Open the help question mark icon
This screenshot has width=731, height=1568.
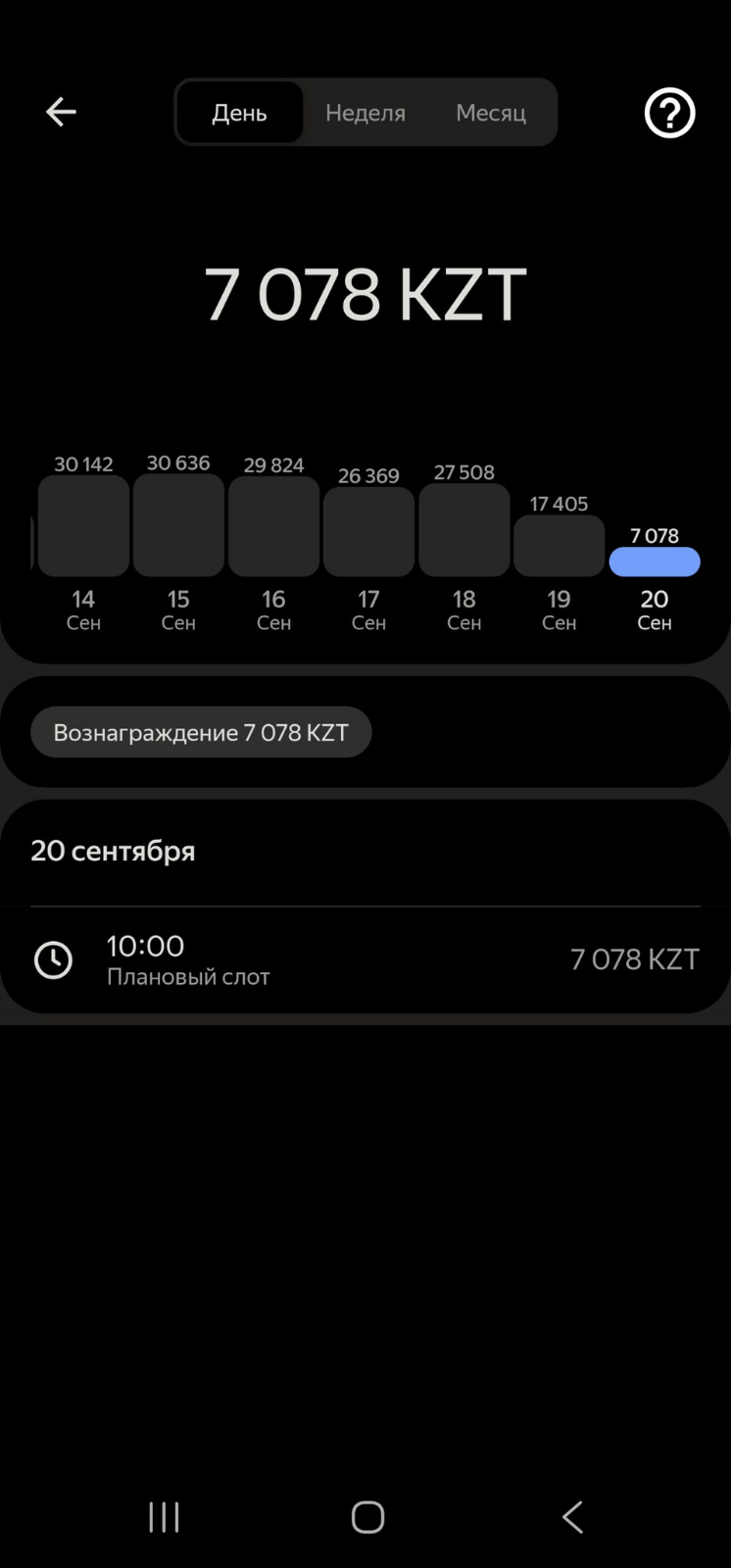(669, 113)
